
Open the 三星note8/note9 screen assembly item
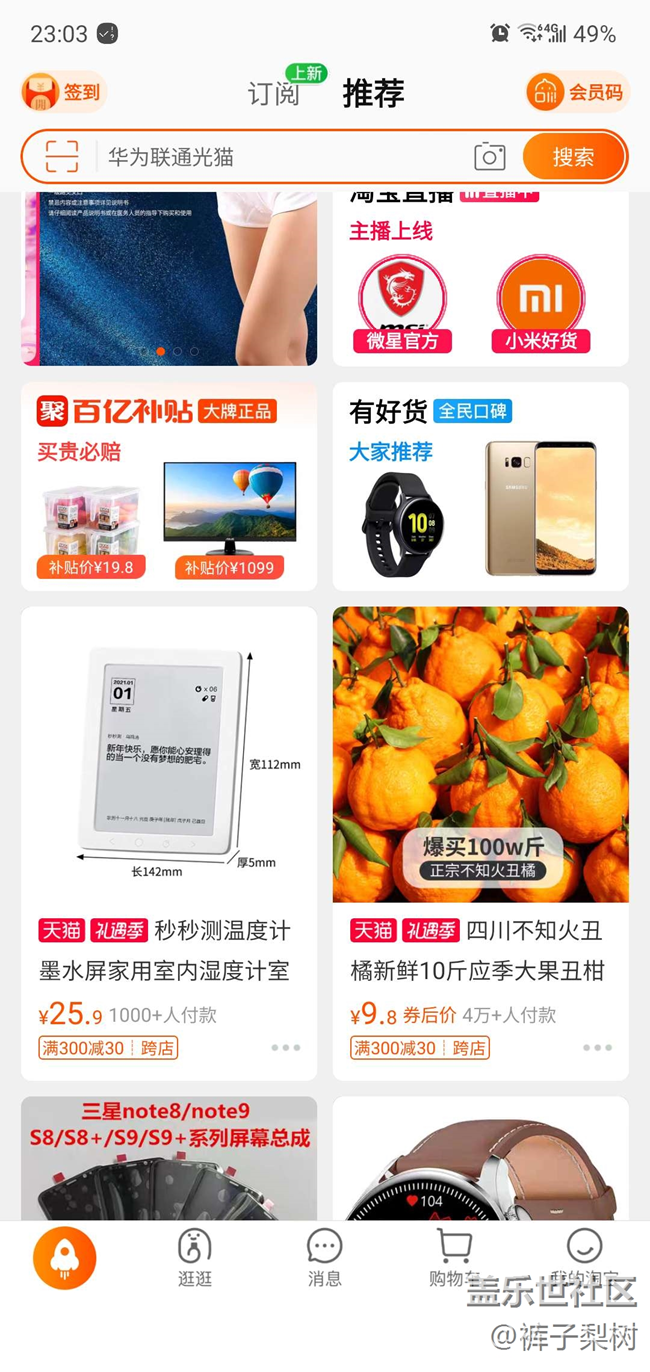(x=168, y=1160)
